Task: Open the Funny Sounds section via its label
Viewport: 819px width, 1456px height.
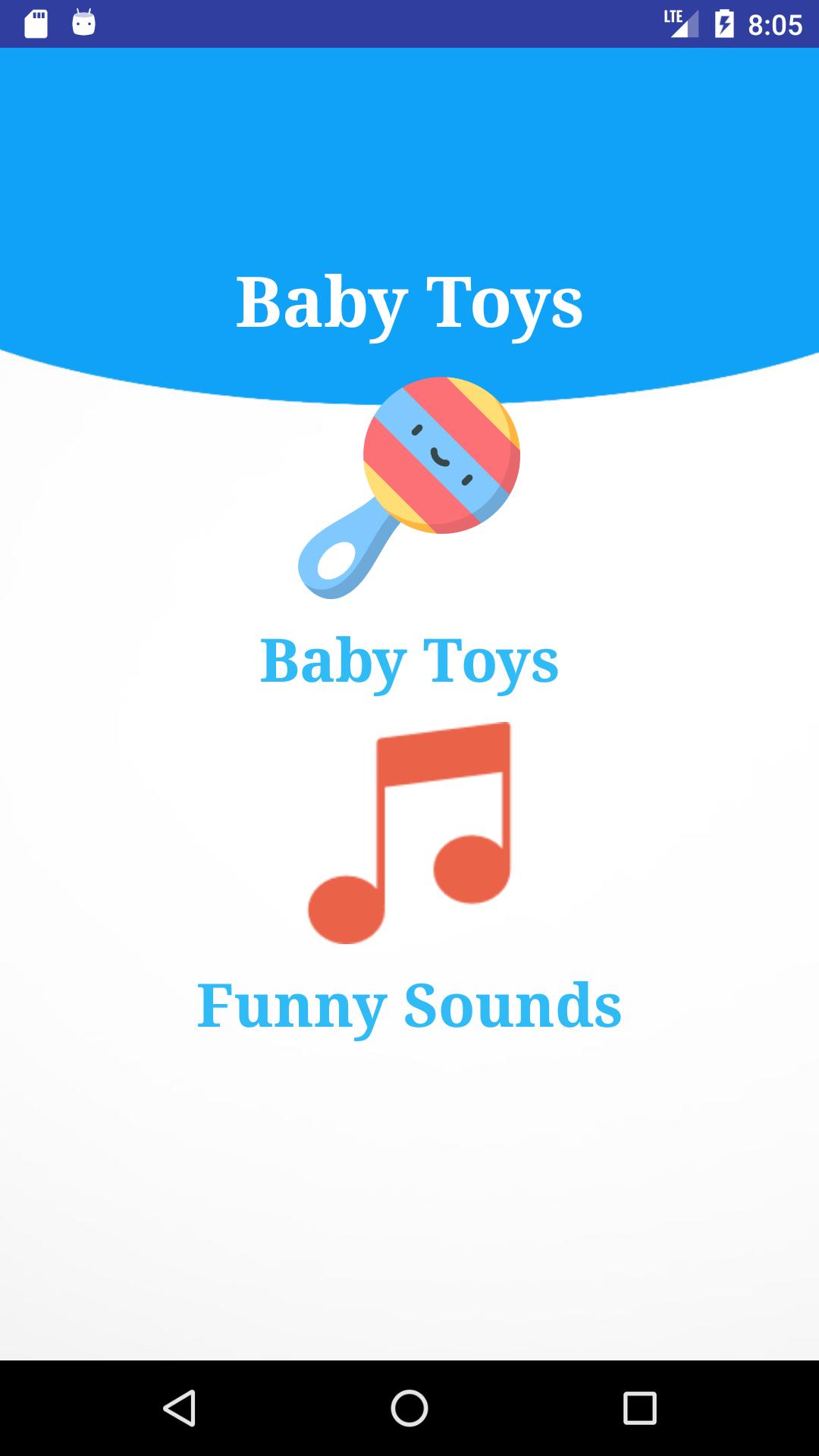Action: tap(409, 1006)
